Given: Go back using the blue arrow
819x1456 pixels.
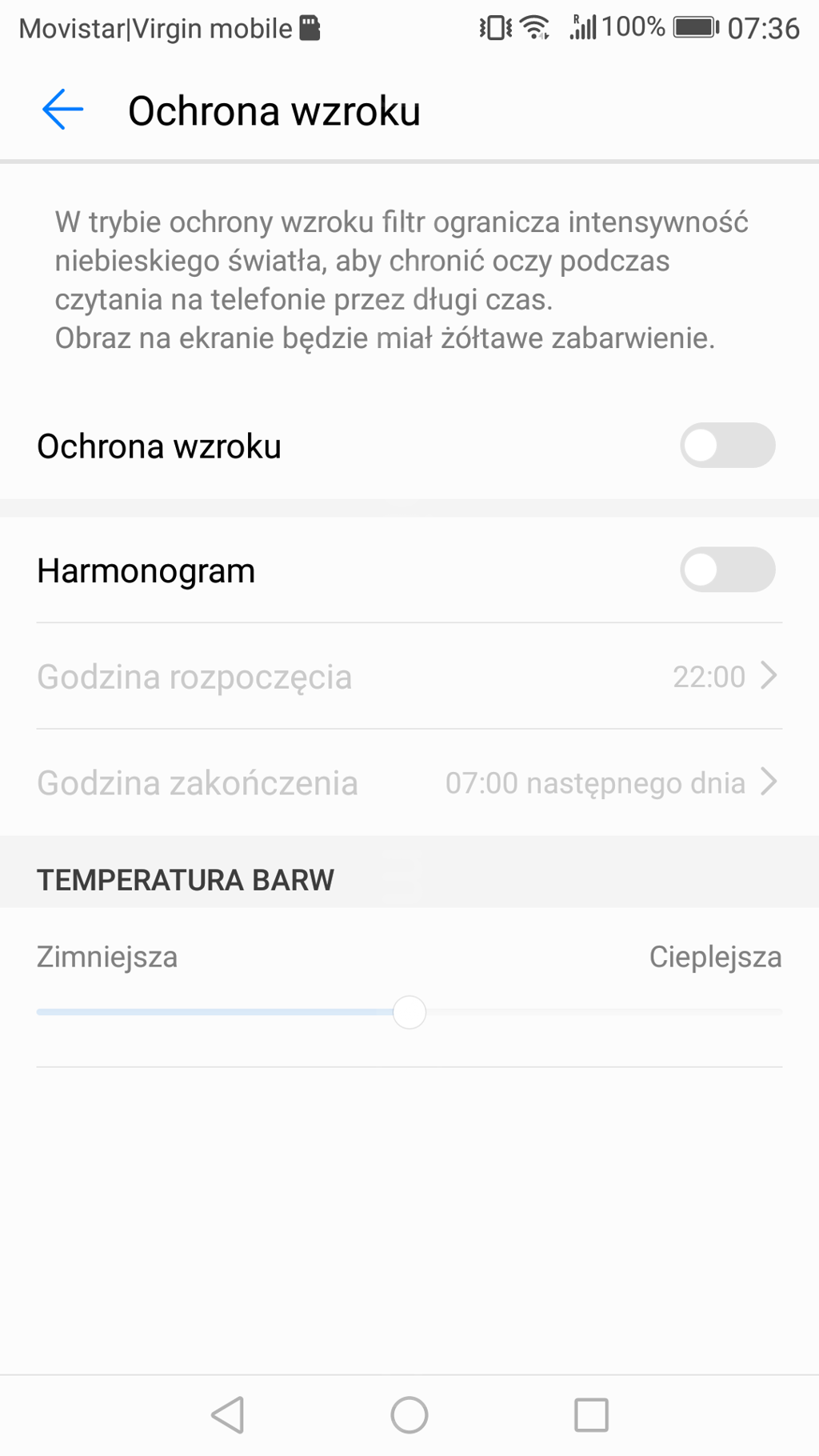Looking at the screenshot, I should tap(62, 110).
